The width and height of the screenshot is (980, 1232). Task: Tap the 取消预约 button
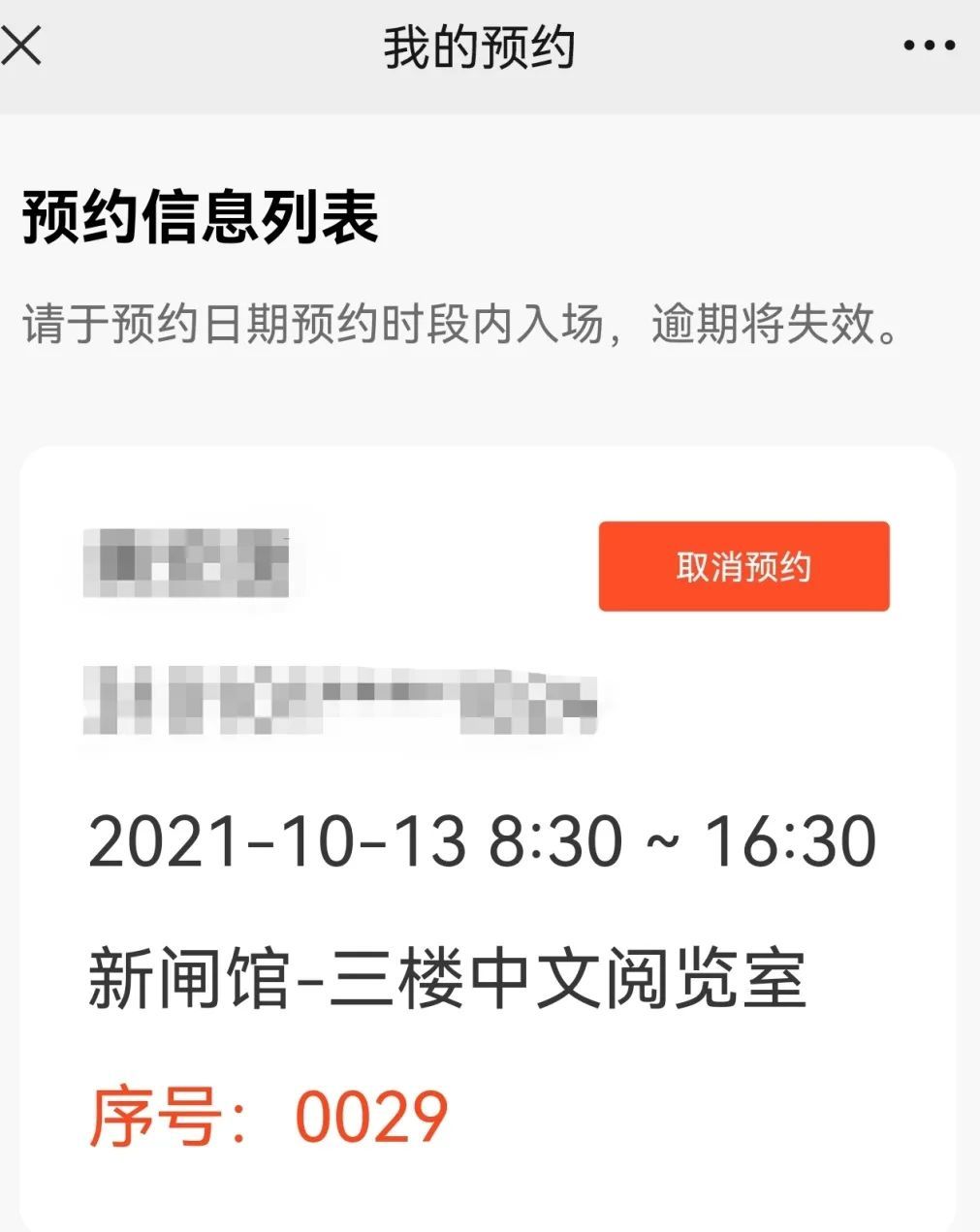(x=743, y=567)
